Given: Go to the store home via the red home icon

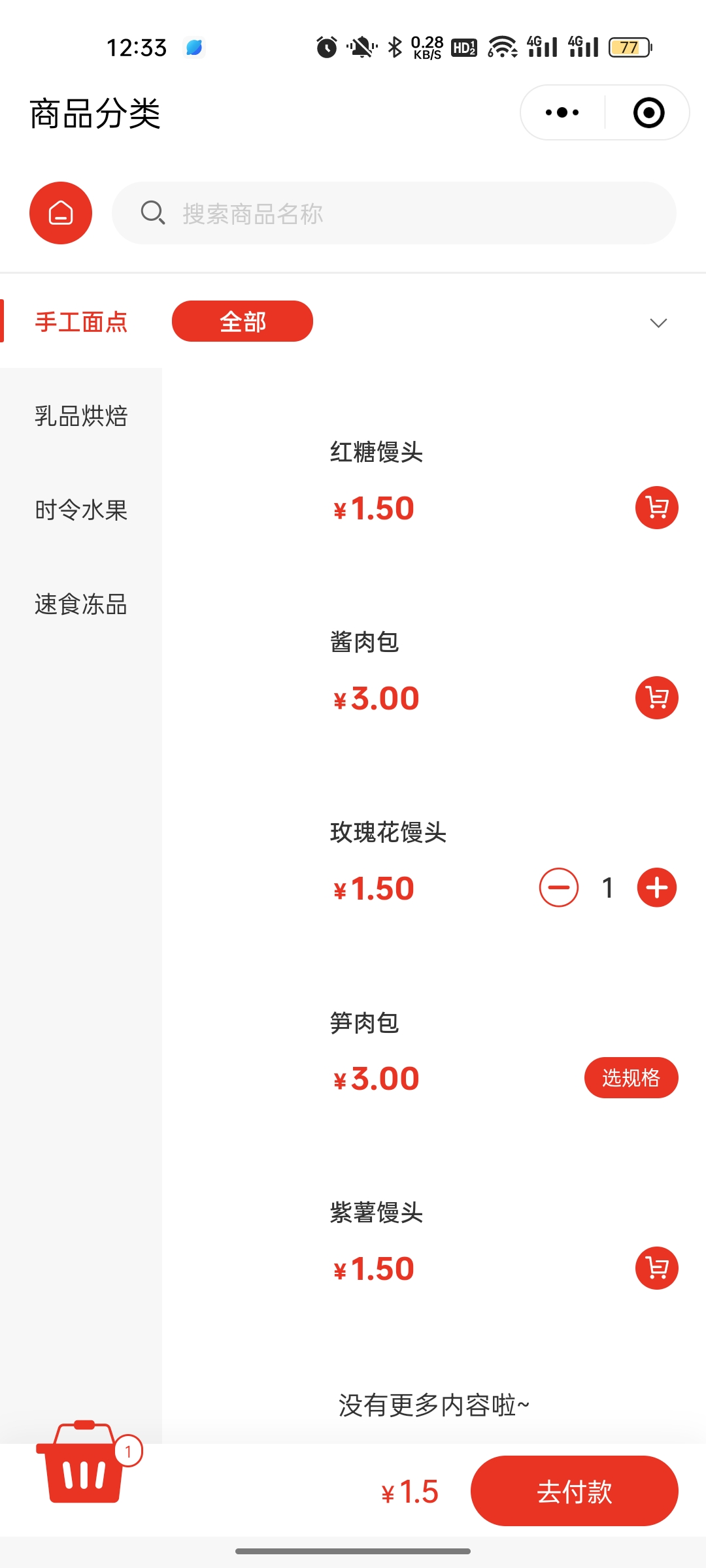Looking at the screenshot, I should [61, 213].
